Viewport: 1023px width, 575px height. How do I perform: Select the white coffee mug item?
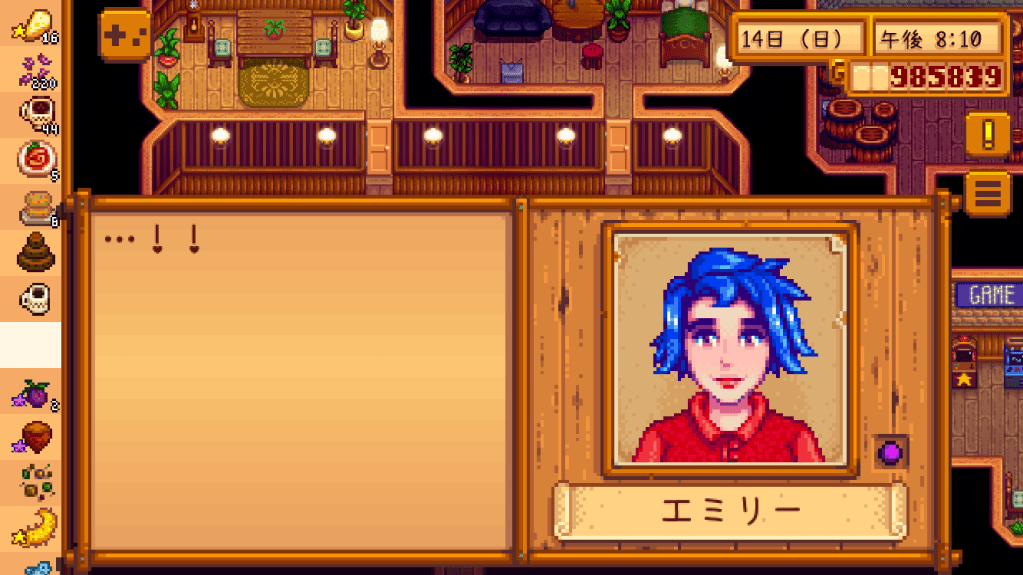(36, 297)
